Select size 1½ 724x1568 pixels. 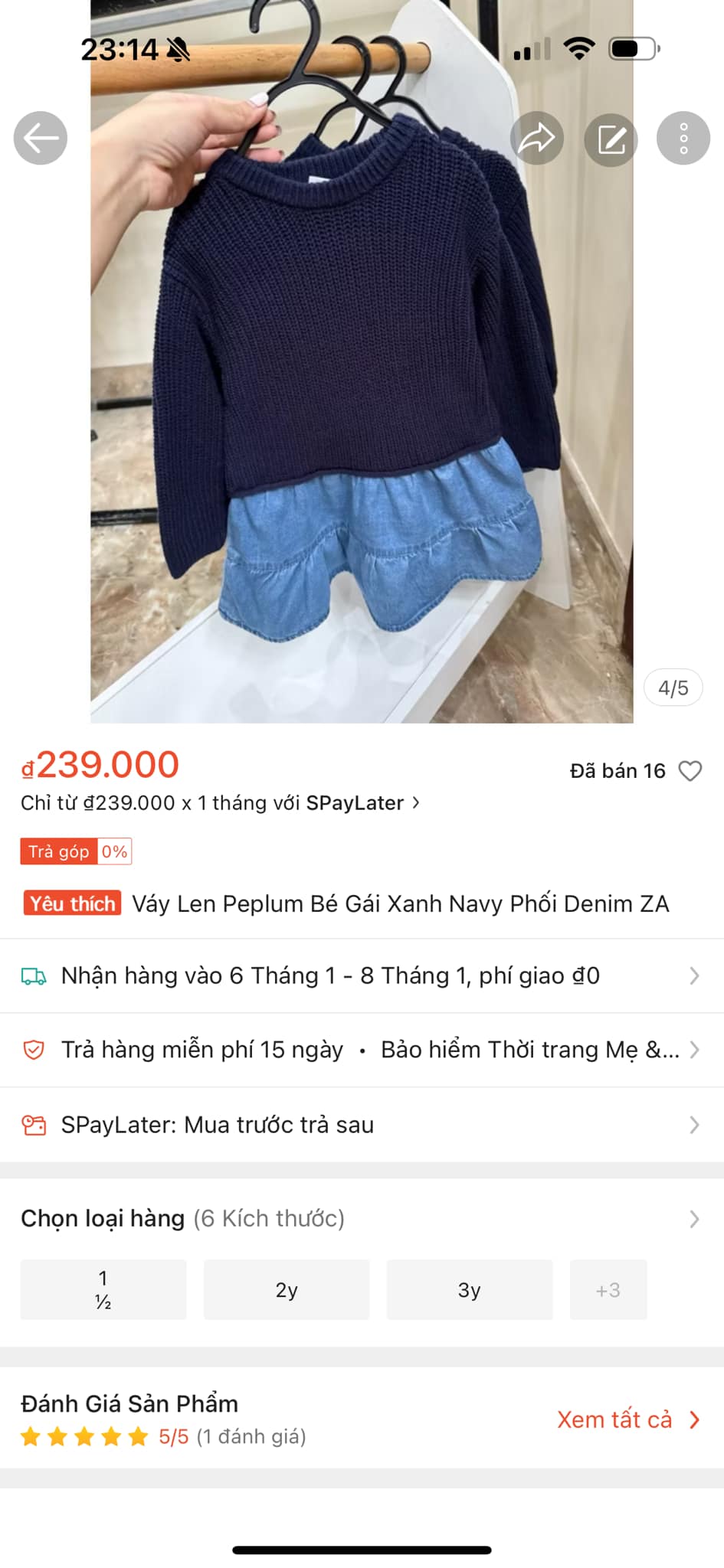point(103,1289)
